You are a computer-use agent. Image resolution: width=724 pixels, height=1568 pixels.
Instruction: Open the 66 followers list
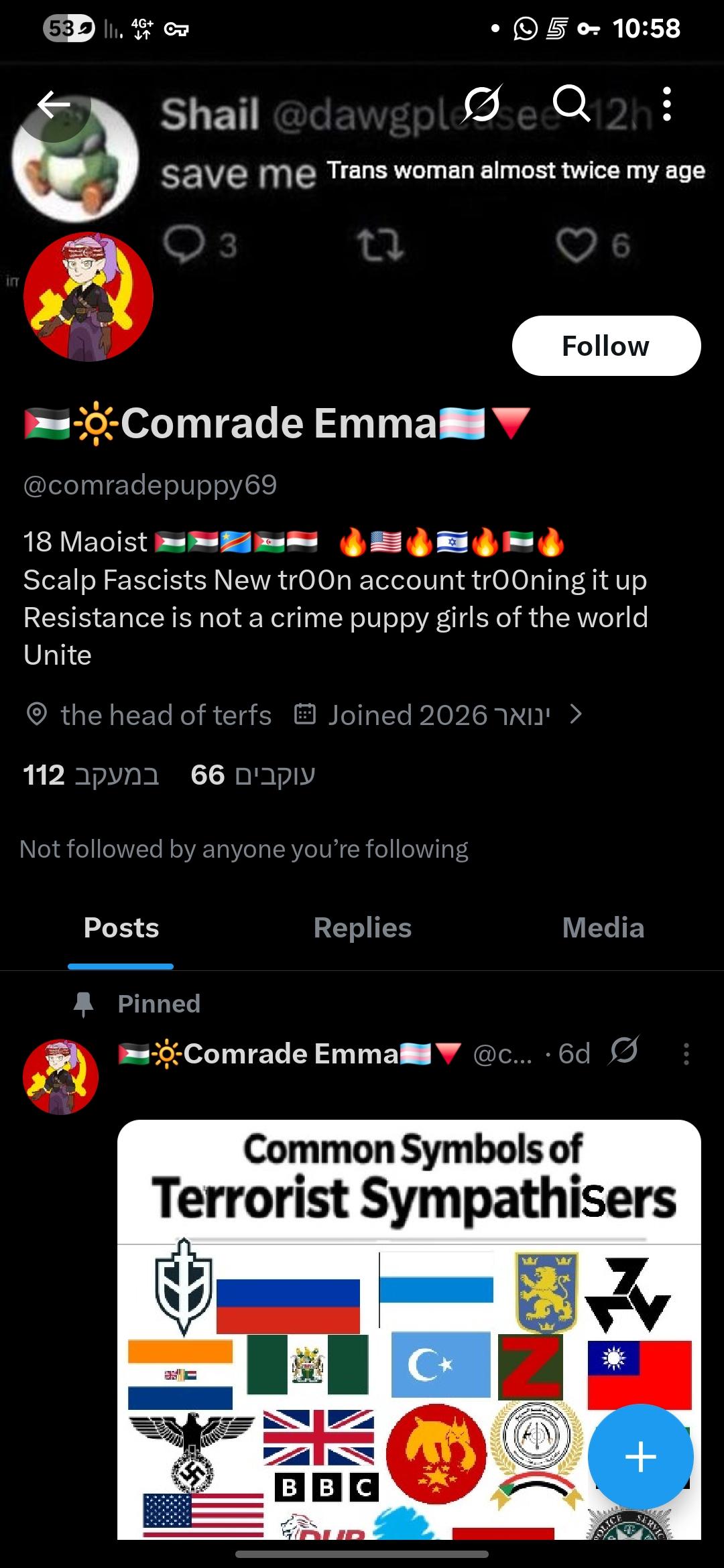pos(253,775)
